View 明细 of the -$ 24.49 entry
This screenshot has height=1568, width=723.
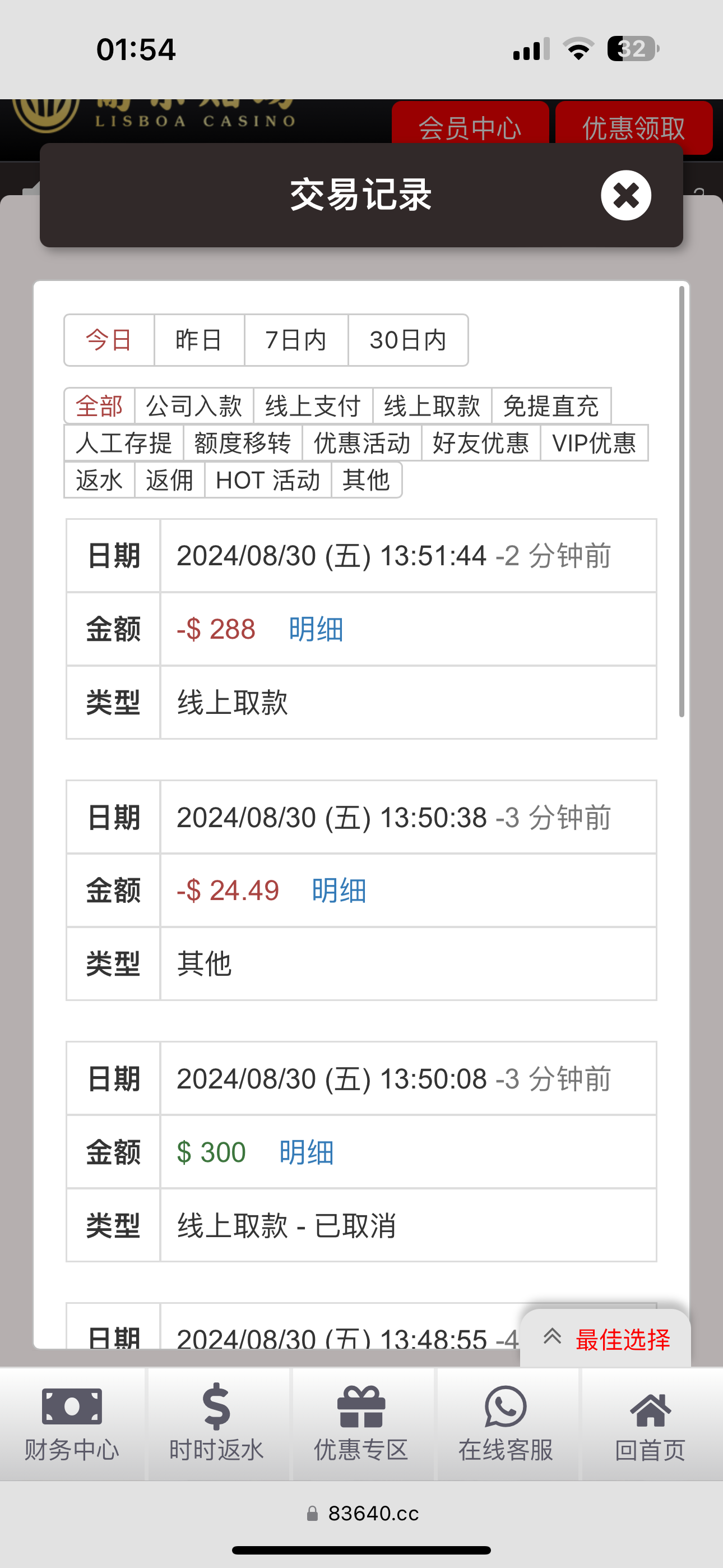pyautogui.click(x=339, y=891)
